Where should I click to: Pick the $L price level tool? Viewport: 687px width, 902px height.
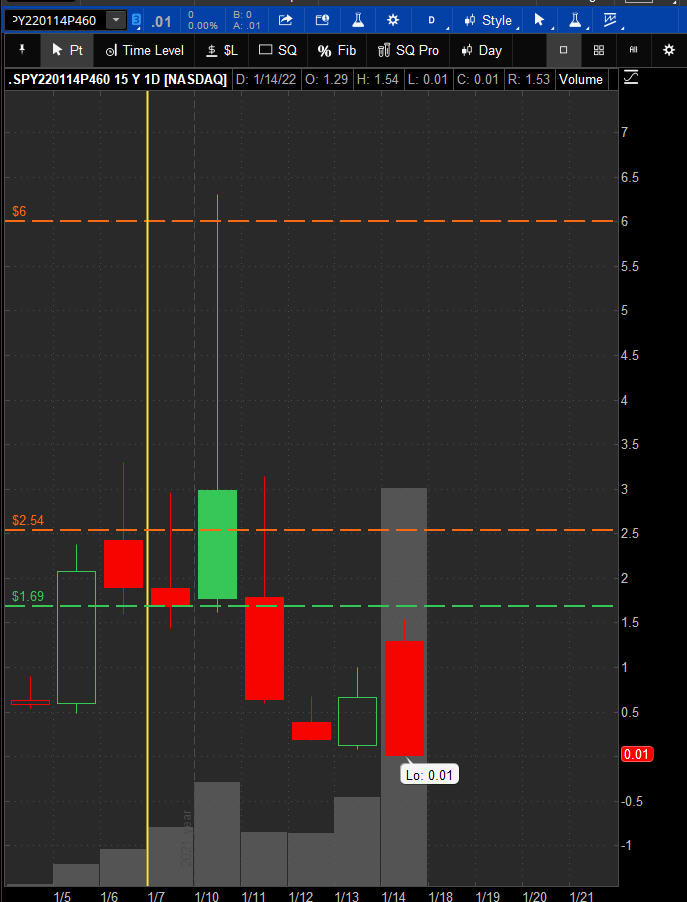coord(222,50)
